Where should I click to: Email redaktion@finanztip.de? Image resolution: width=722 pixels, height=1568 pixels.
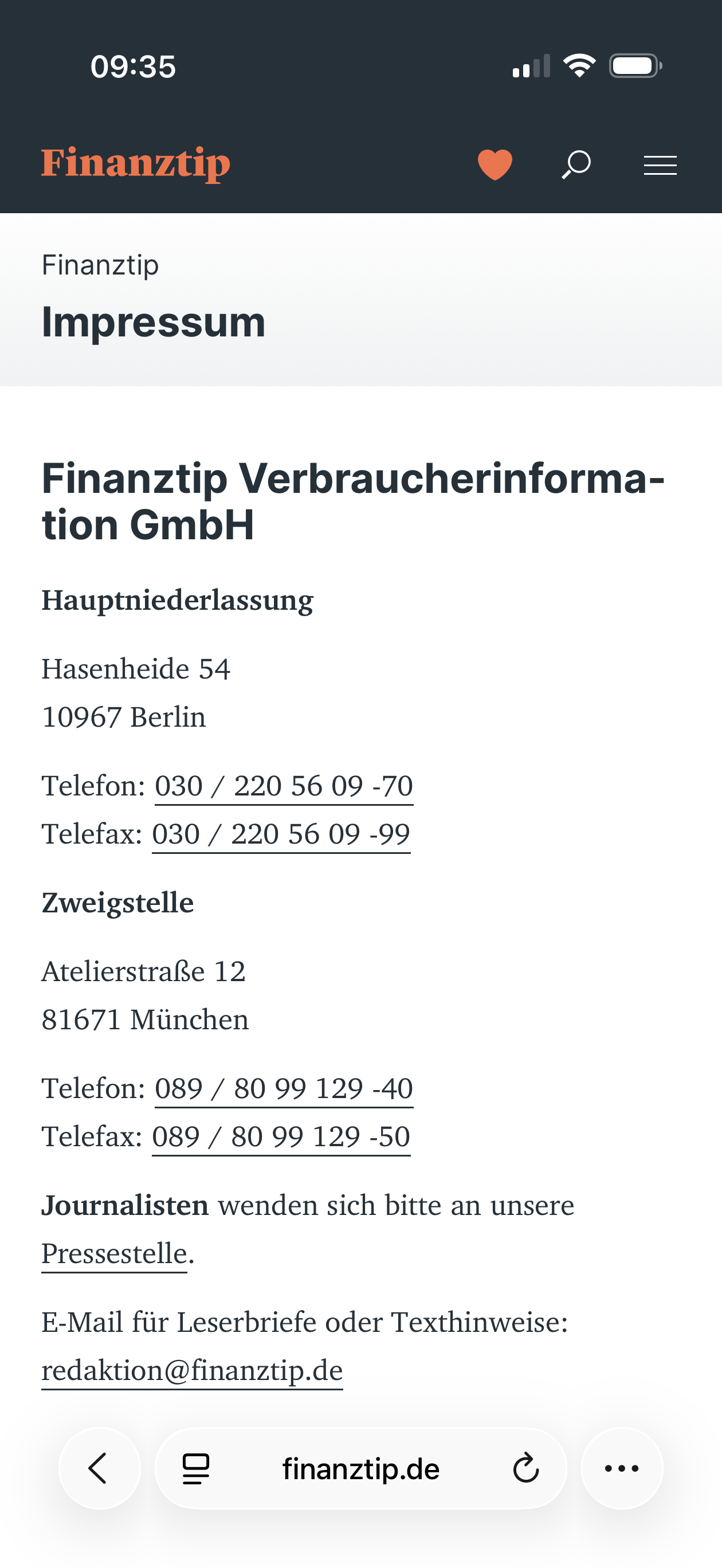point(192,1370)
